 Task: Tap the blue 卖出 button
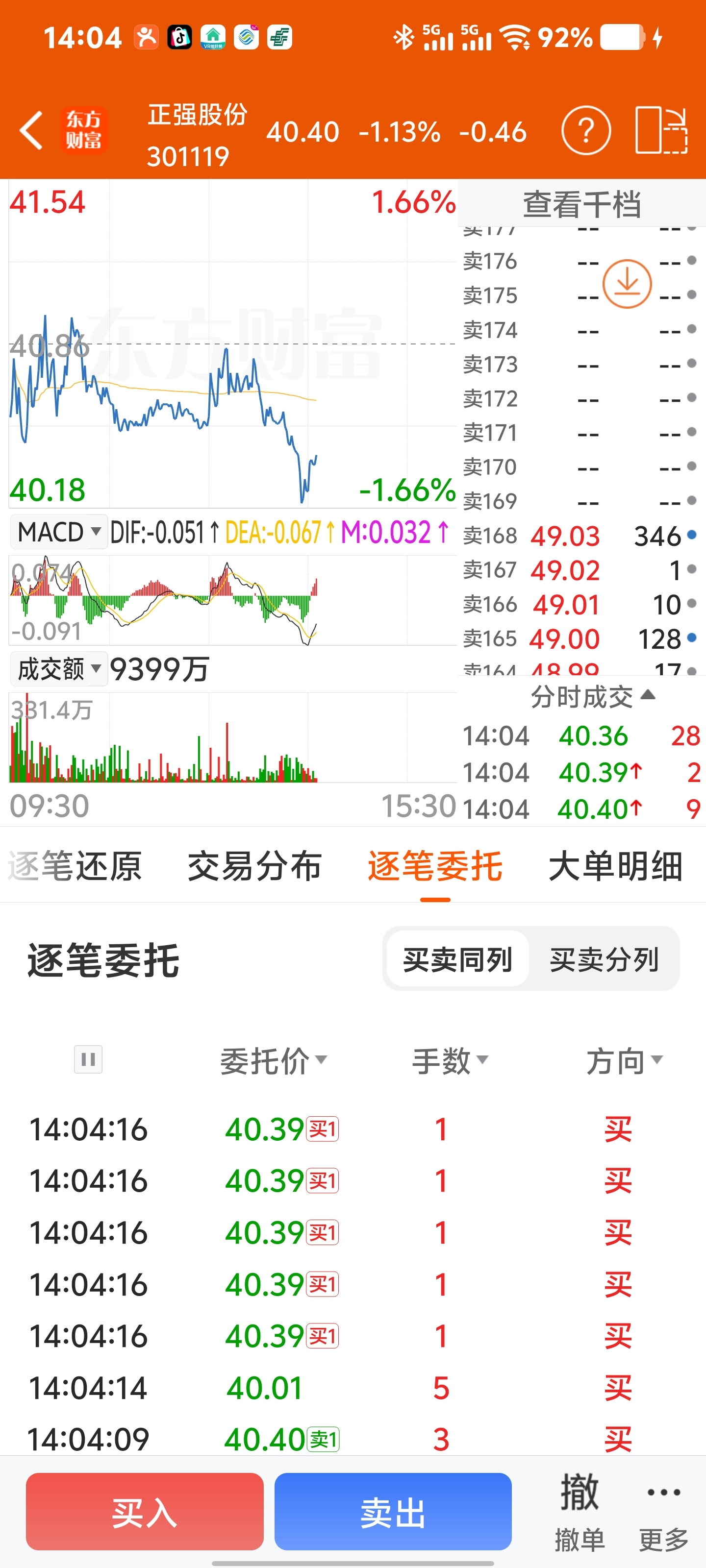393,1511
